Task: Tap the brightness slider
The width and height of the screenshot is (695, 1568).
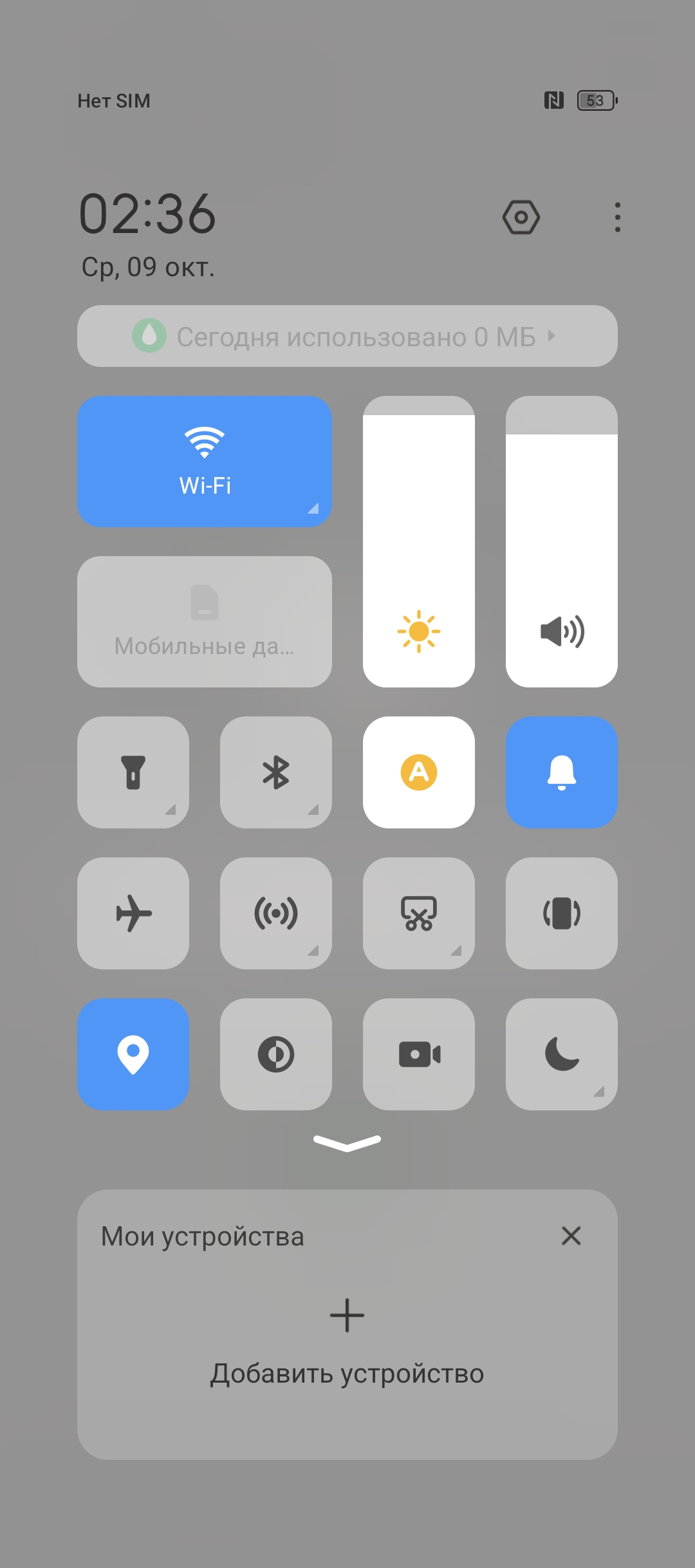Action: (x=419, y=542)
